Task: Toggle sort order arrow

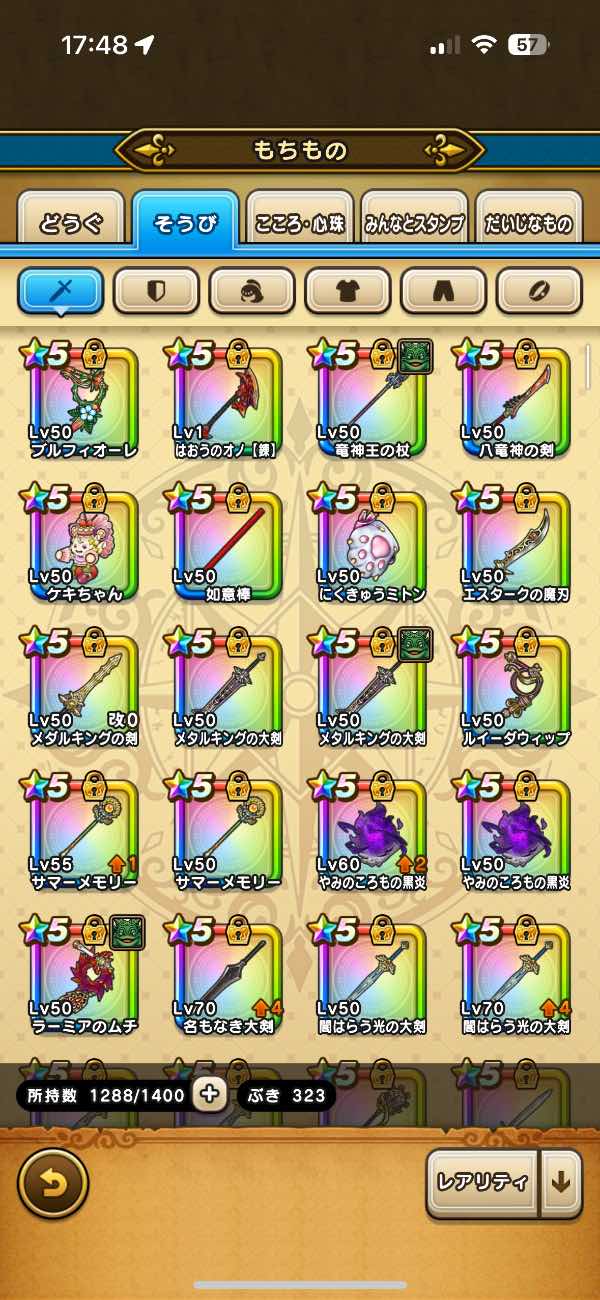Action: 561,1183
